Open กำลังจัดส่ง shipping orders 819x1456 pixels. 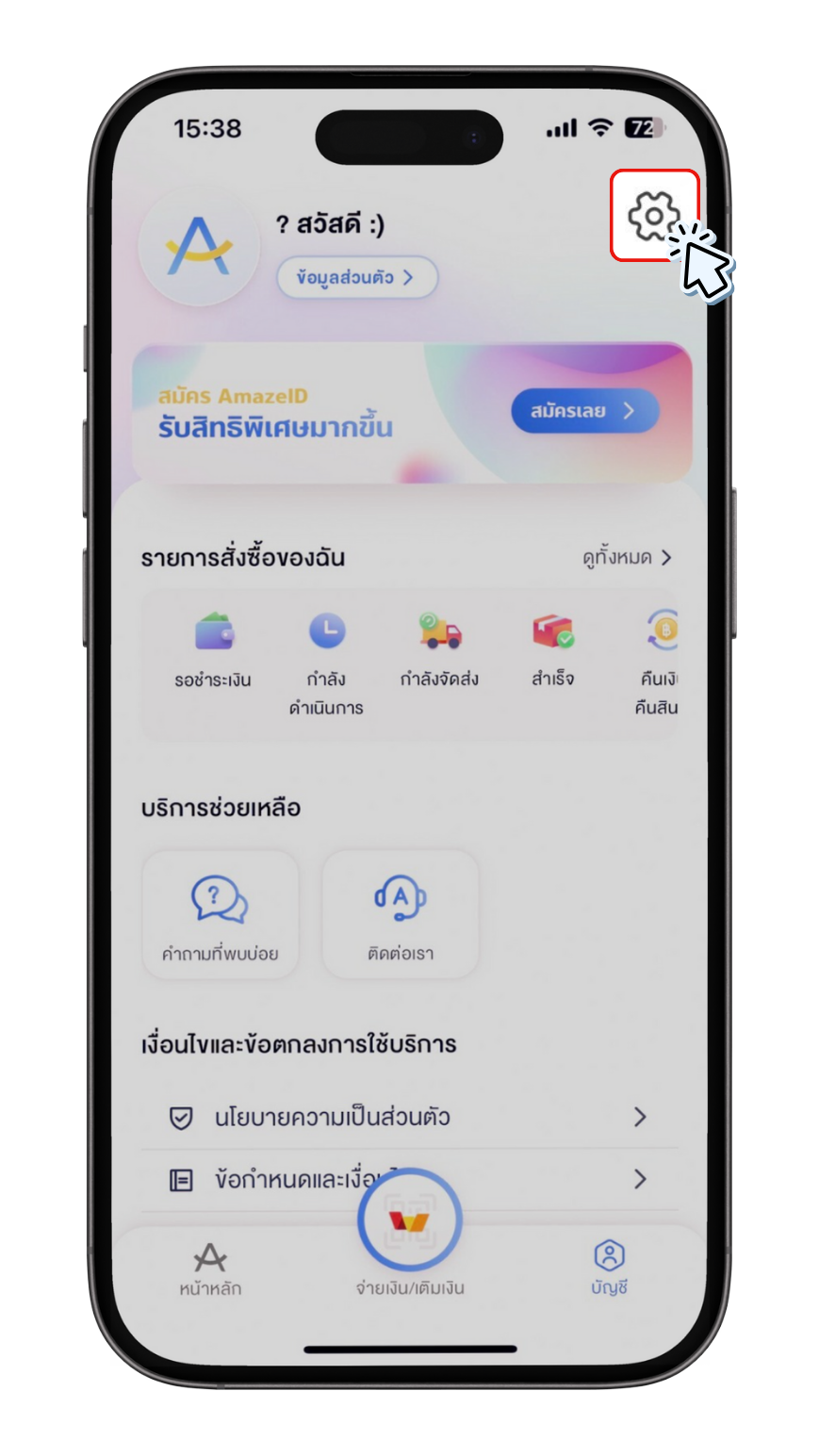pos(440,651)
